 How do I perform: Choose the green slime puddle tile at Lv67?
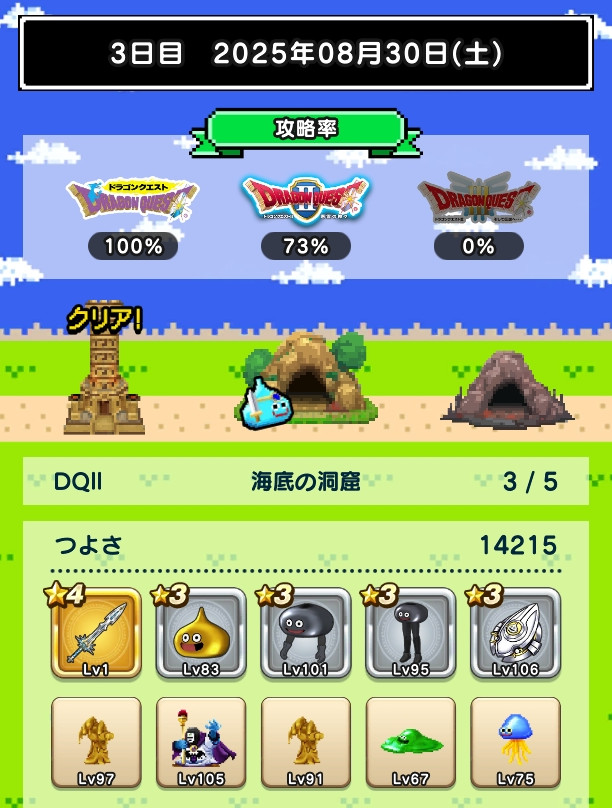pyautogui.click(x=410, y=743)
